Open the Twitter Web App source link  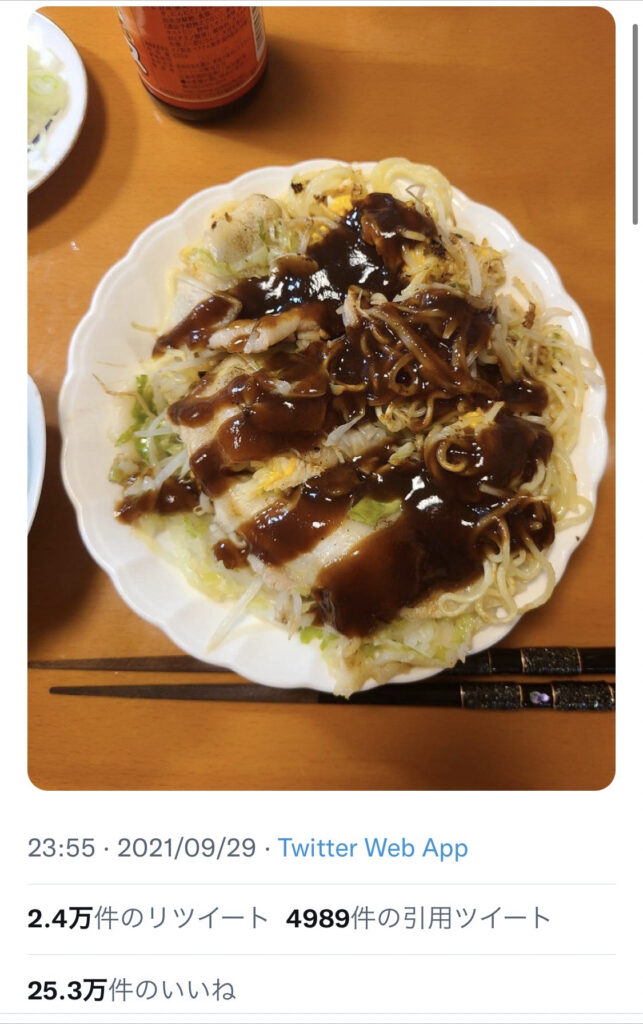(x=372, y=849)
